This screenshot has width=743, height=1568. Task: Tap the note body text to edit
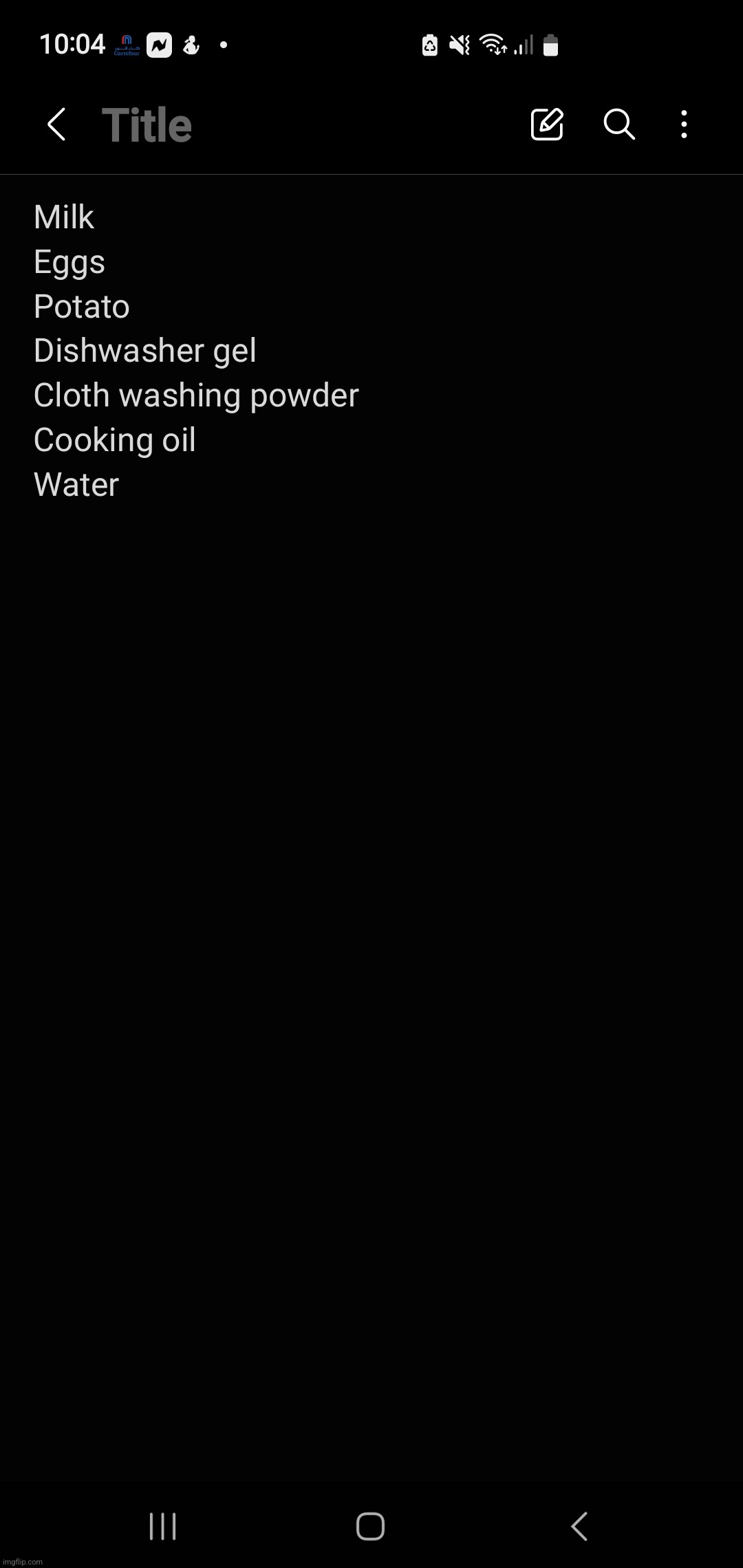point(196,351)
